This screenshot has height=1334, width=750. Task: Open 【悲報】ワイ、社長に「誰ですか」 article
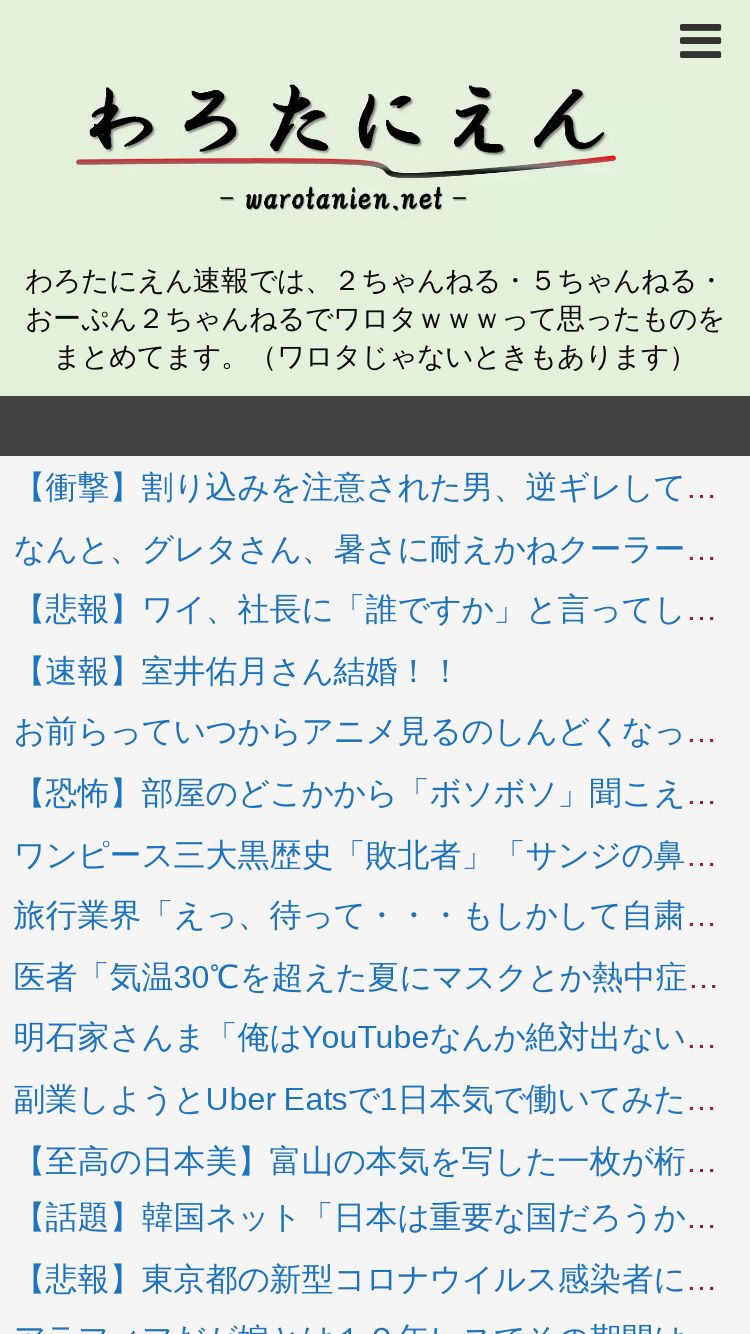365,610
